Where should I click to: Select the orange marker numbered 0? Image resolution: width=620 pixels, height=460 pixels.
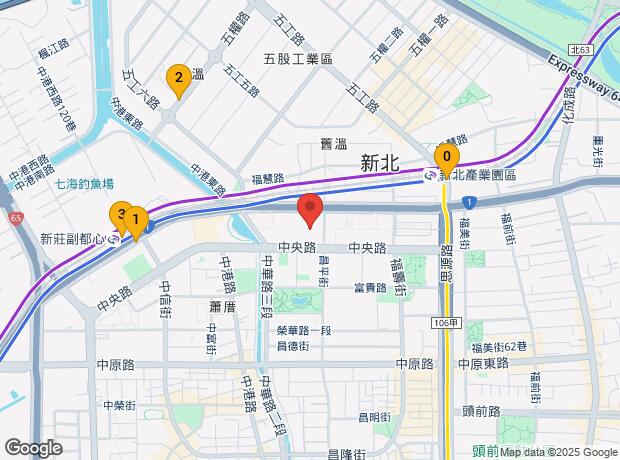click(x=446, y=157)
